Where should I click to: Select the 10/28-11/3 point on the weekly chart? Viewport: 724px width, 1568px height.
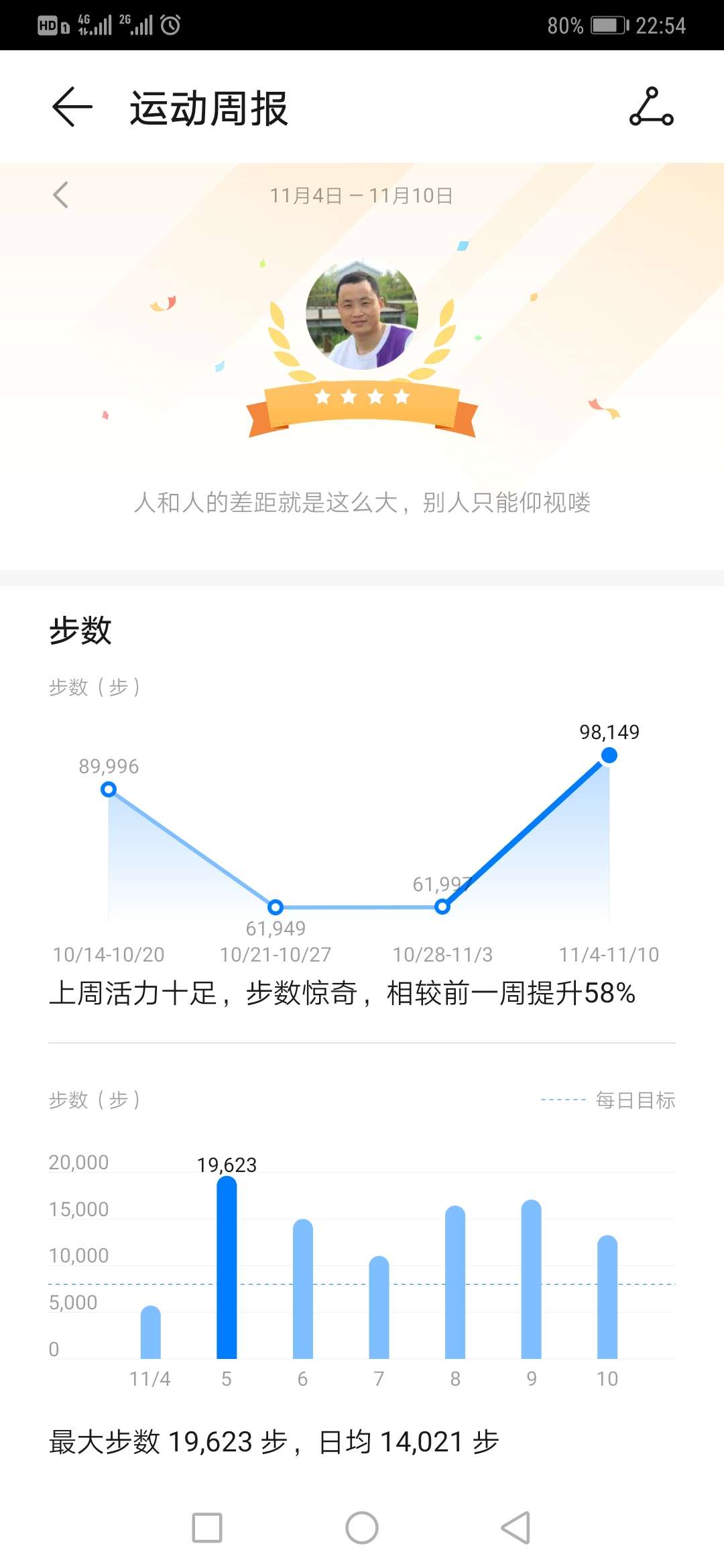pyautogui.click(x=442, y=907)
